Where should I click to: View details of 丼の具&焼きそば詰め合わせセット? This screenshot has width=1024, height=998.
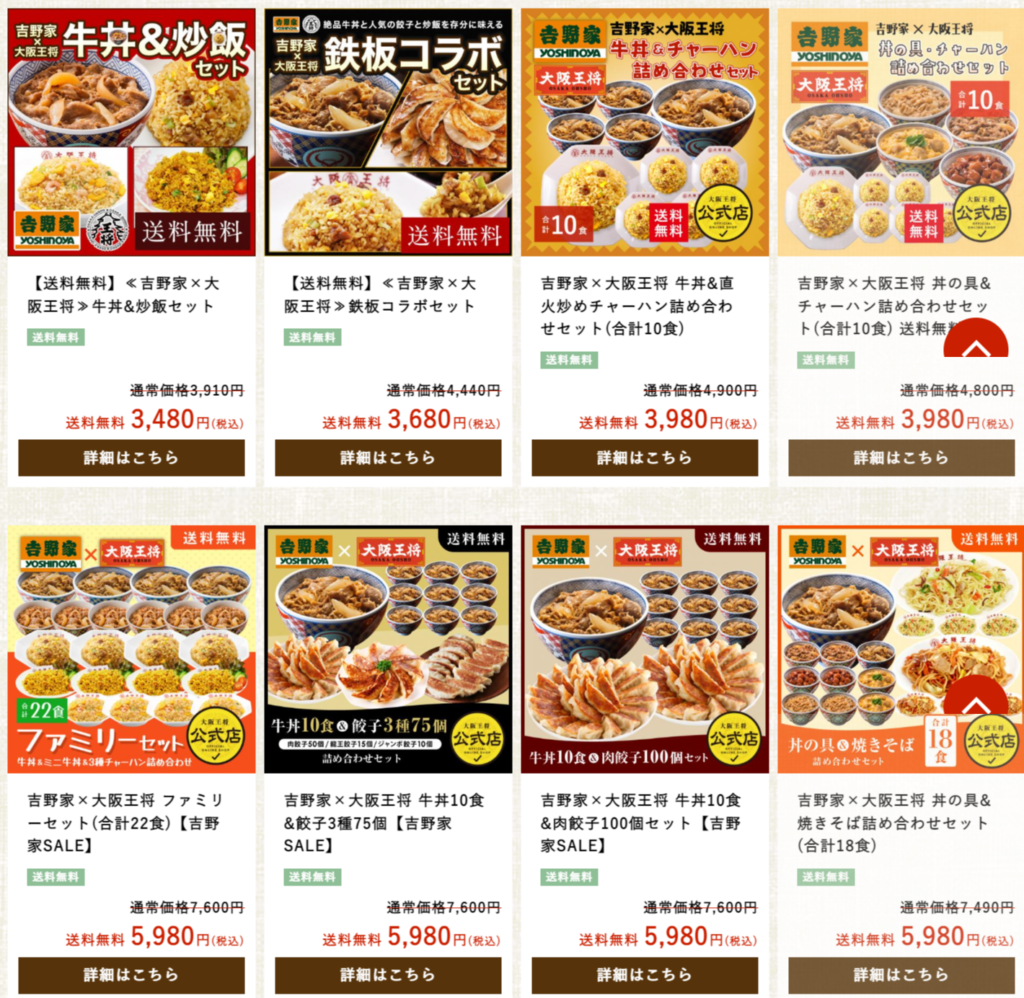pos(900,975)
